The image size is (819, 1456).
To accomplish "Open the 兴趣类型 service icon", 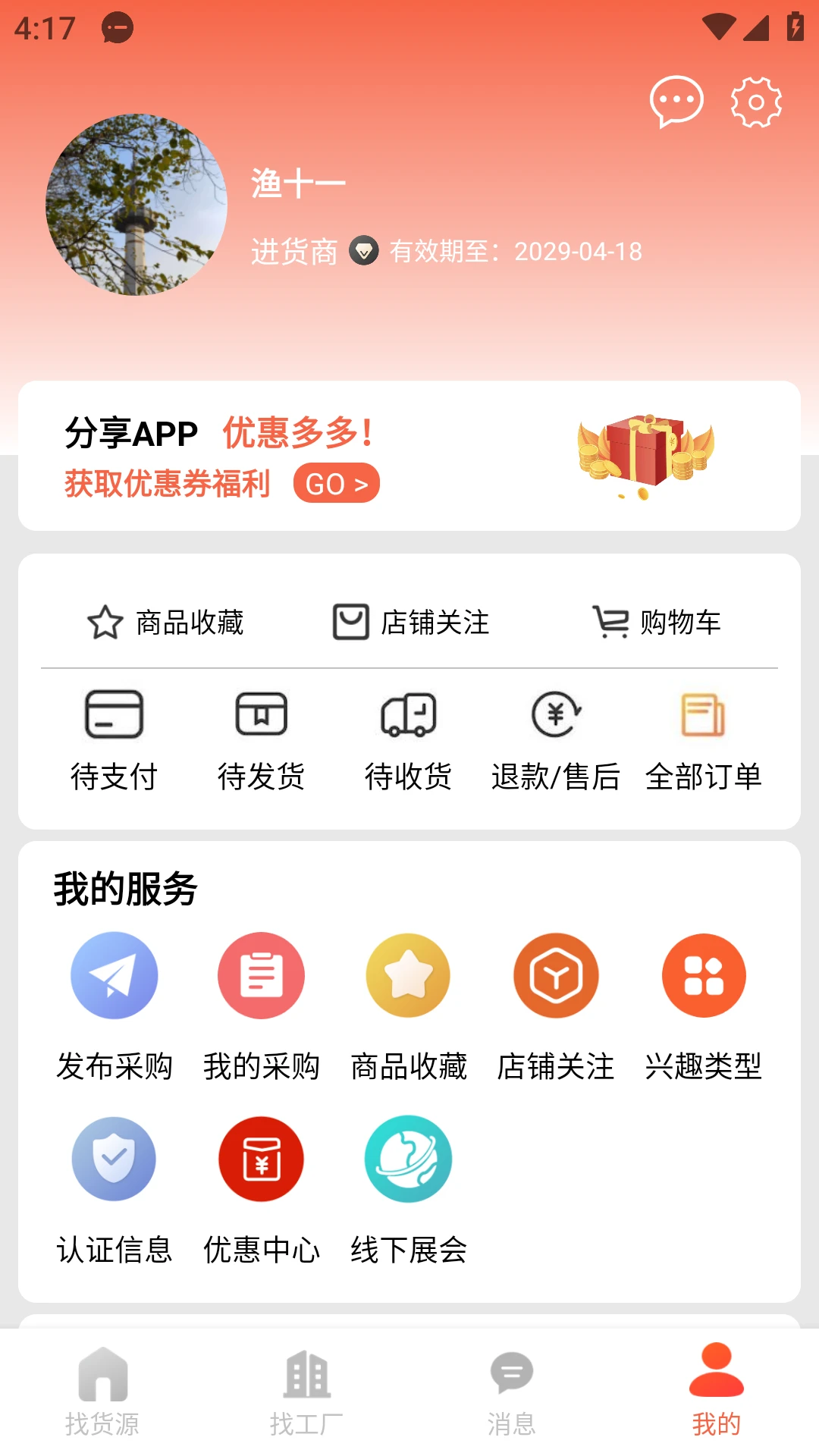I will (702, 975).
